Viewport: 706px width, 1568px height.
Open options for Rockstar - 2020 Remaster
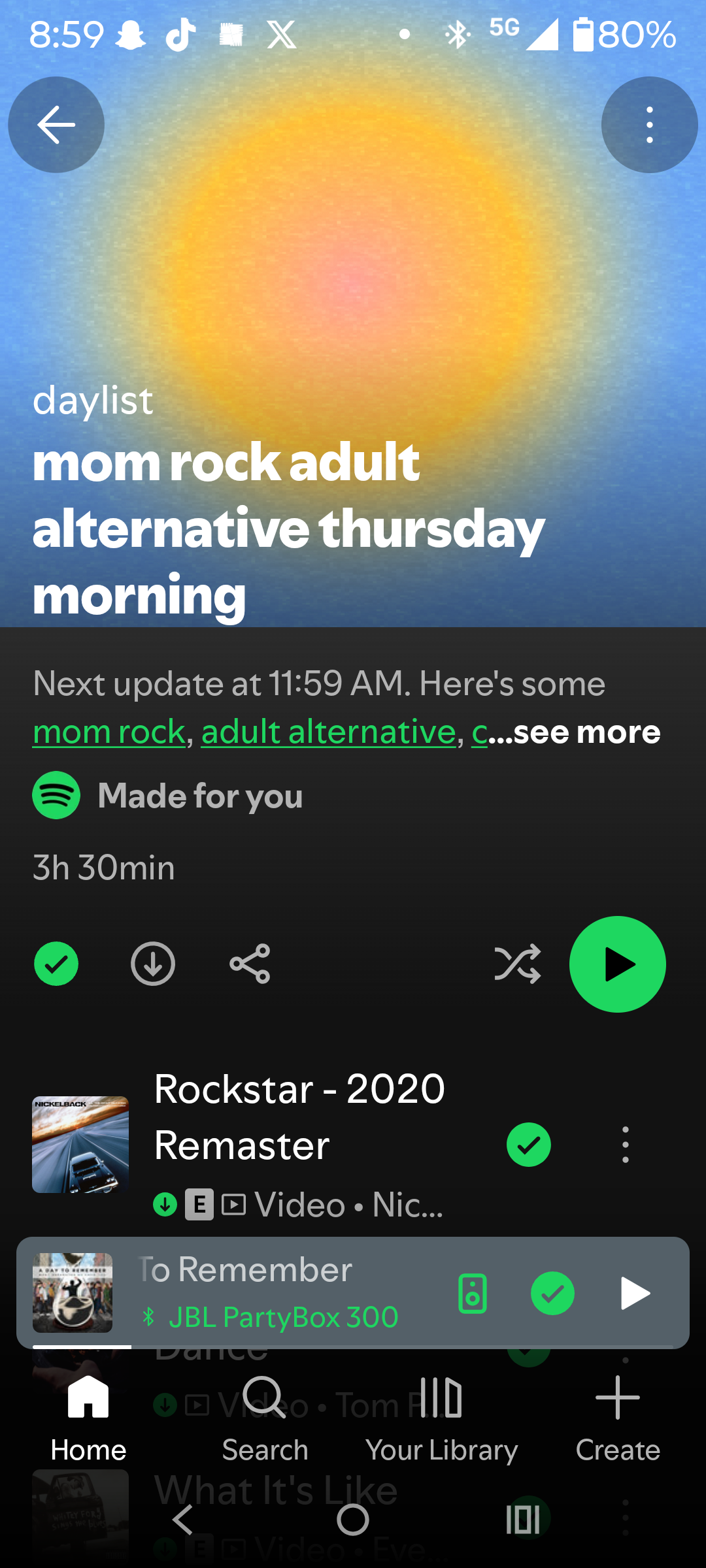pos(626,1145)
